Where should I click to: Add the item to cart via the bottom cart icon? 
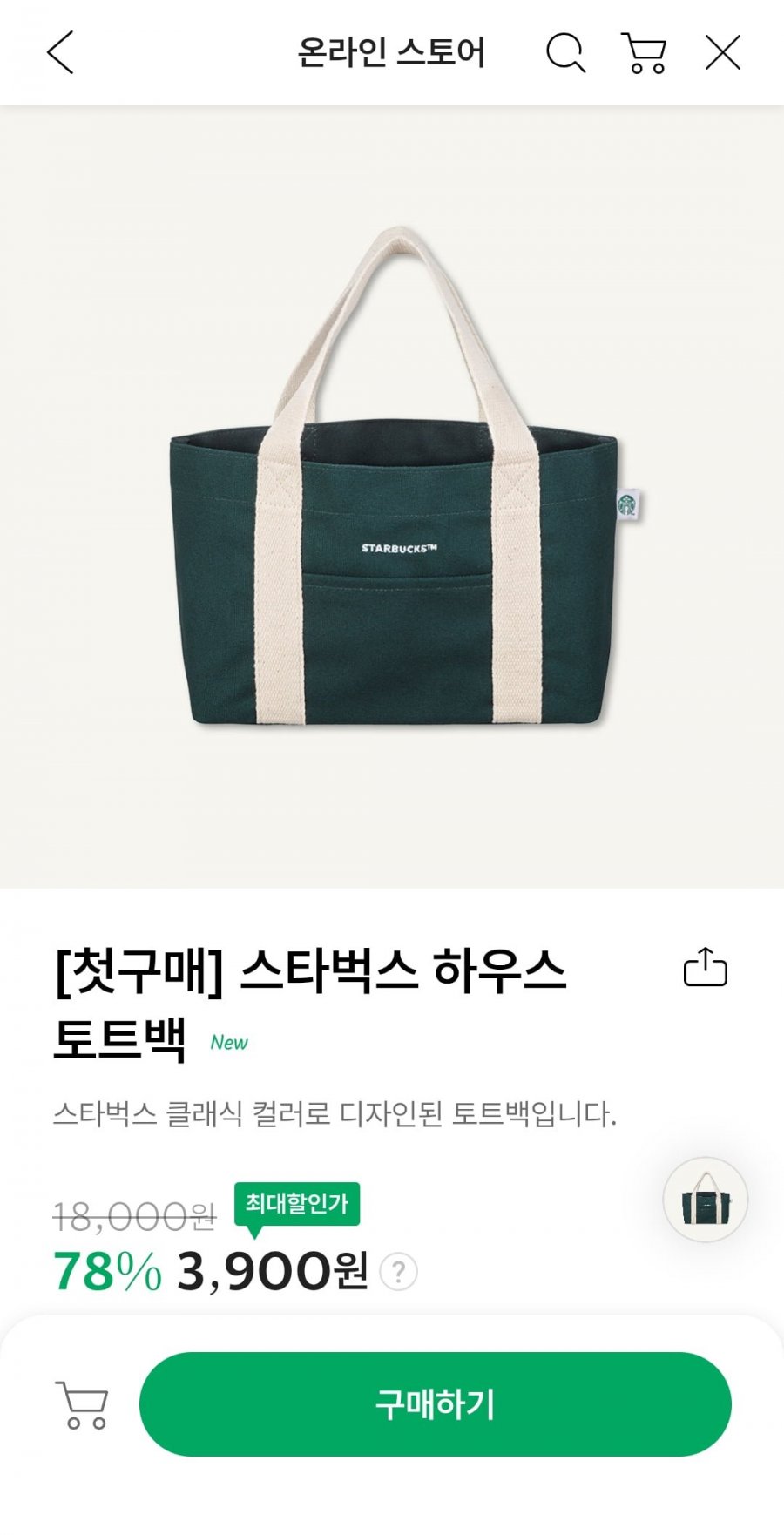coord(82,1403)
